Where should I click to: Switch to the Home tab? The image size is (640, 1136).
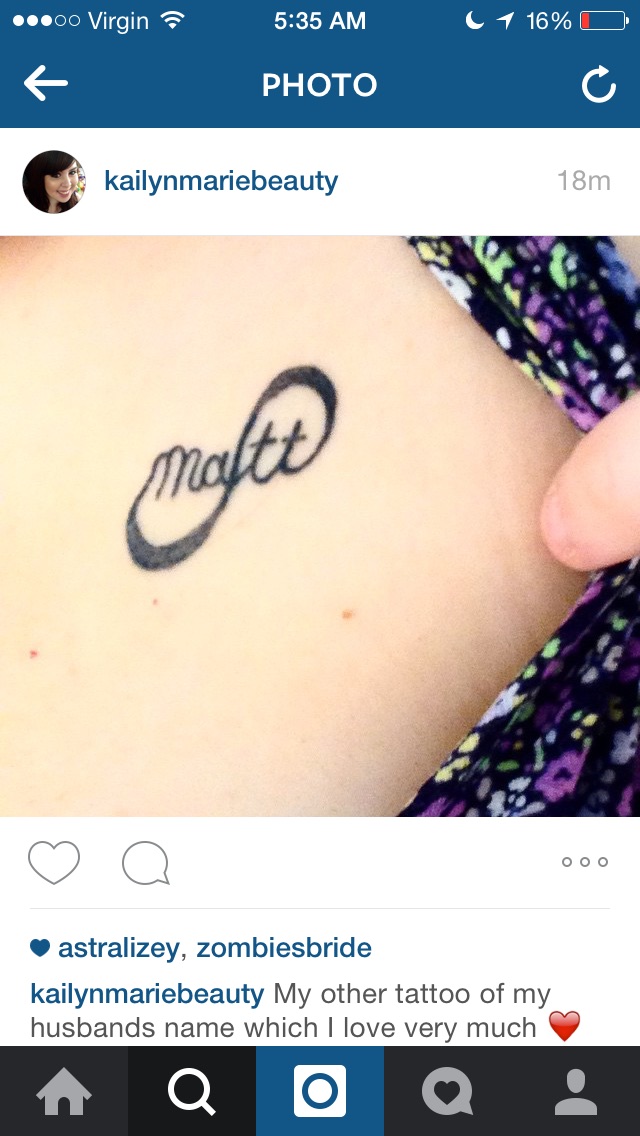pos(64,1091)
